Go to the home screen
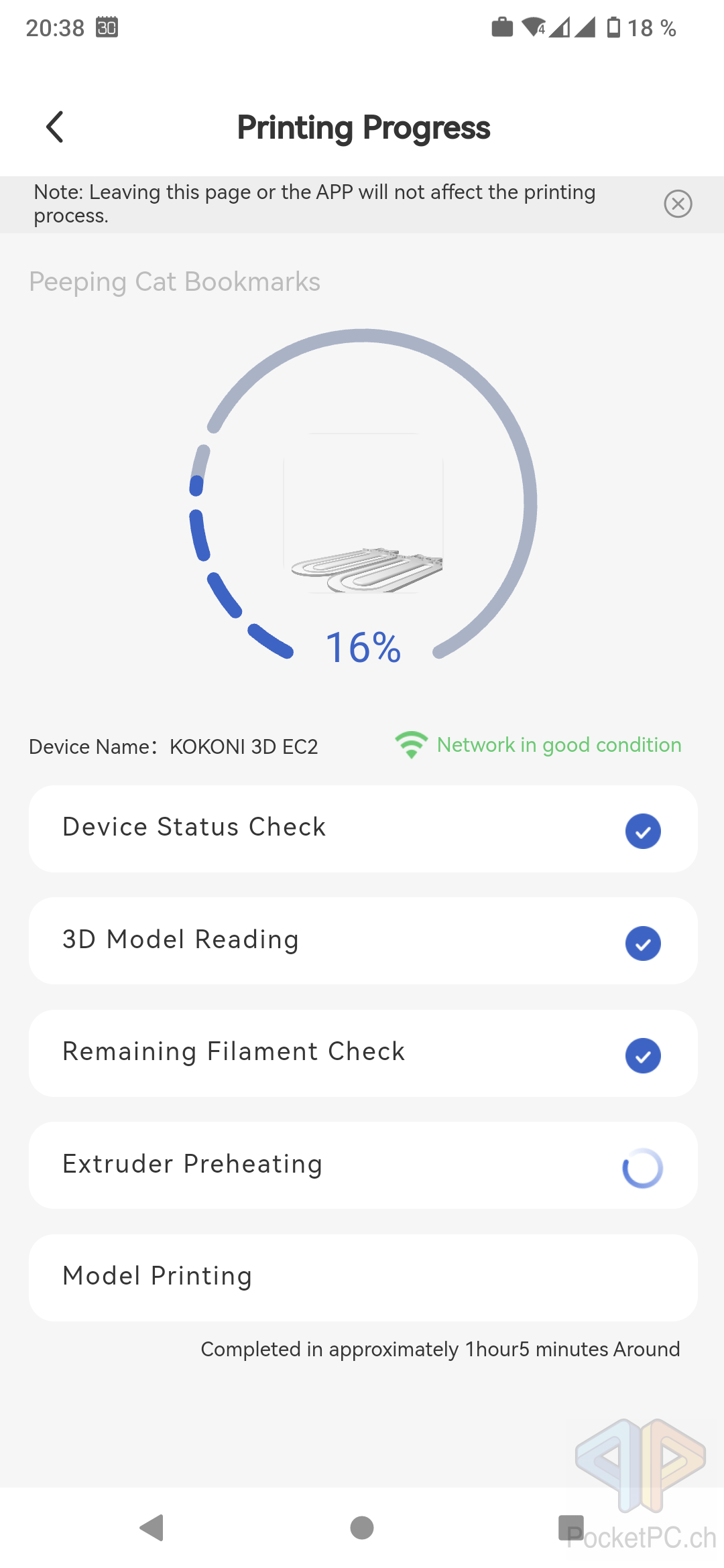The height and width of the screenshot is (1568, 724). [362, 1528]
